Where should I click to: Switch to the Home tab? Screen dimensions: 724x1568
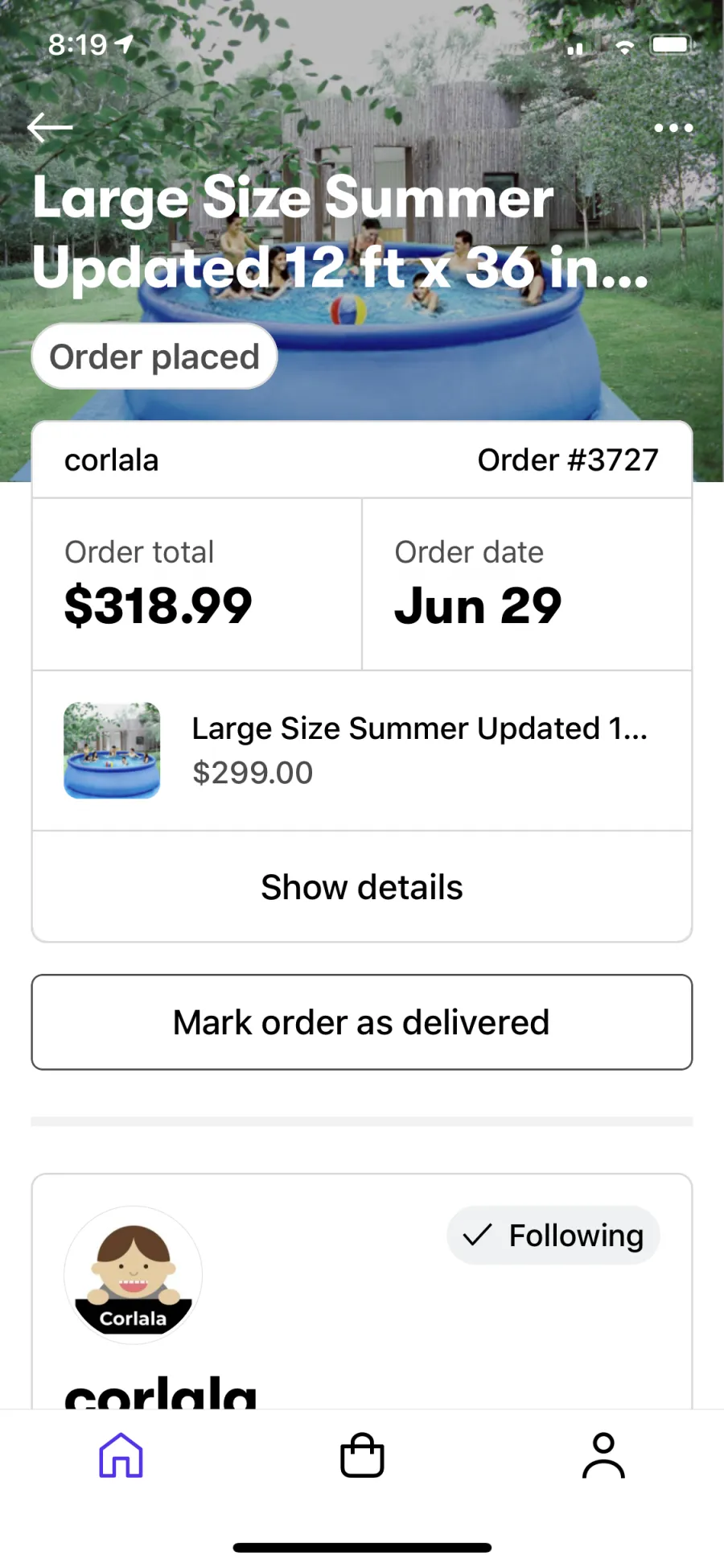tap(121, 1455)
